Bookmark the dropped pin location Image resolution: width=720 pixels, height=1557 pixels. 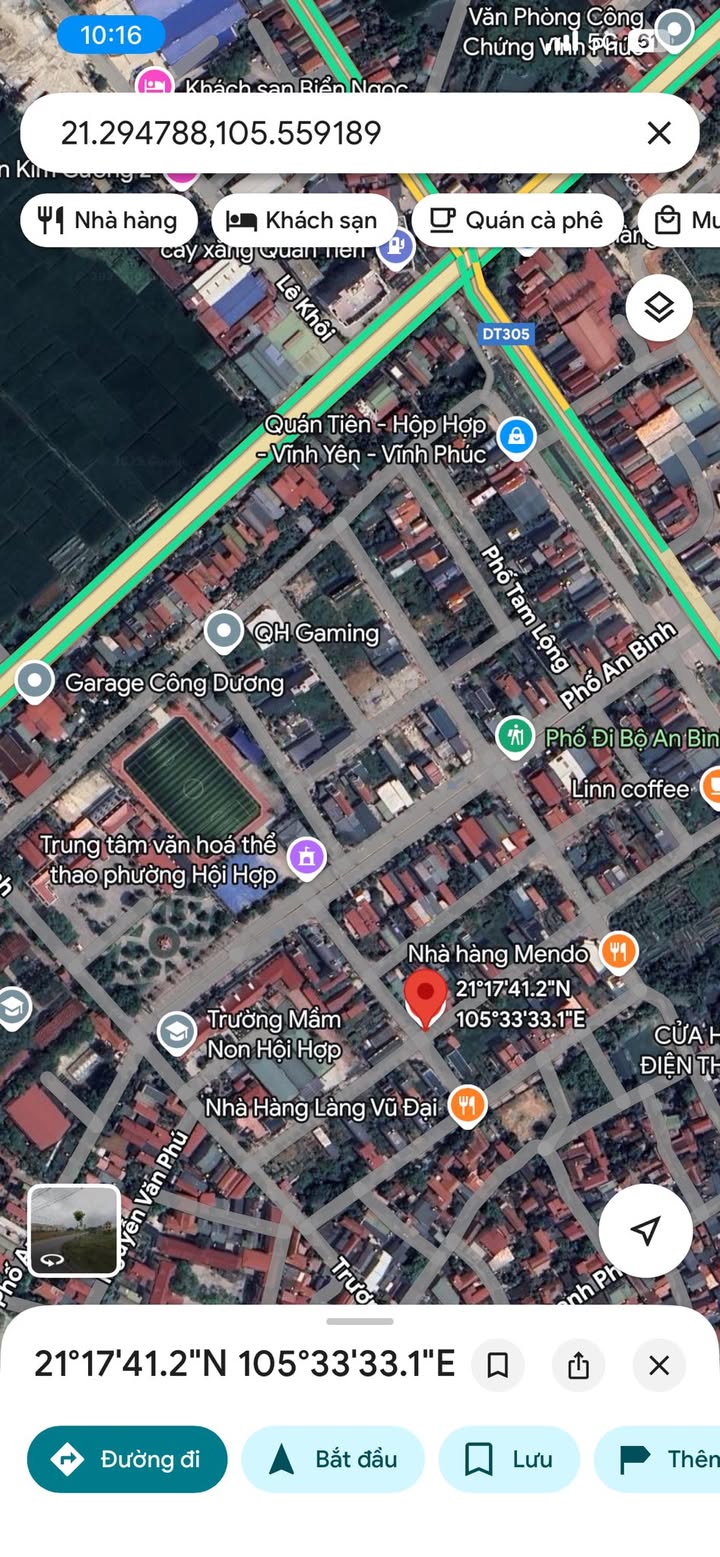pos(498,1365)
